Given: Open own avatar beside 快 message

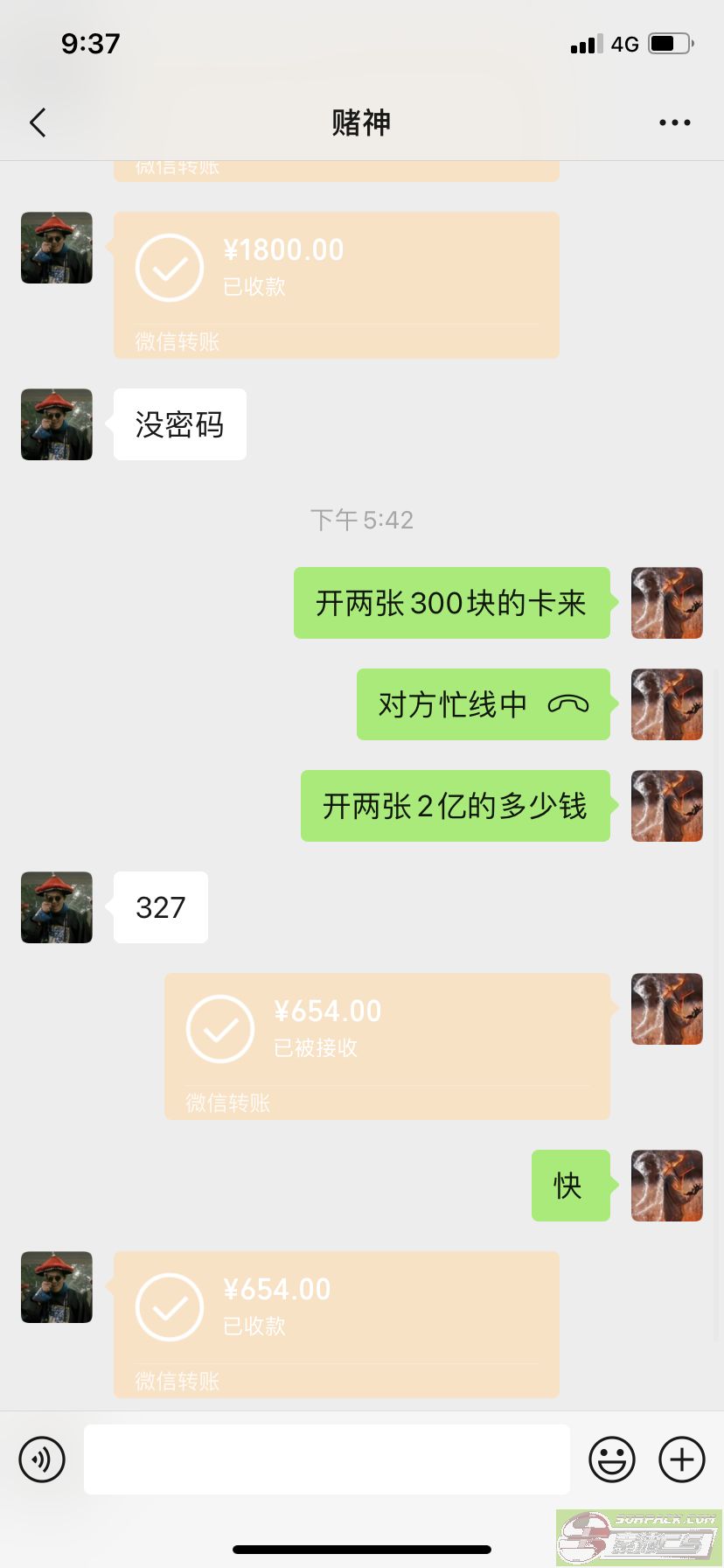Looking at the screenshot, I should click(x=667, y=1186).
